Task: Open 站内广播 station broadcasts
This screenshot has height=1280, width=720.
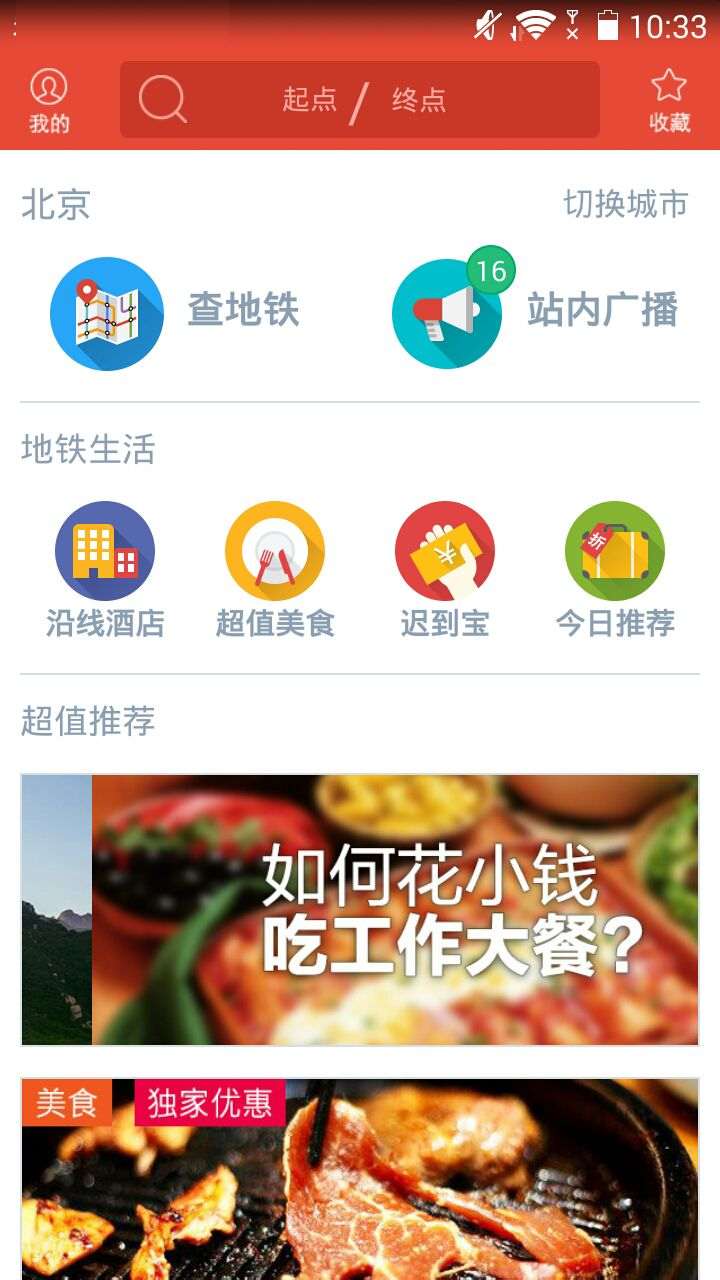Action: 535,312
